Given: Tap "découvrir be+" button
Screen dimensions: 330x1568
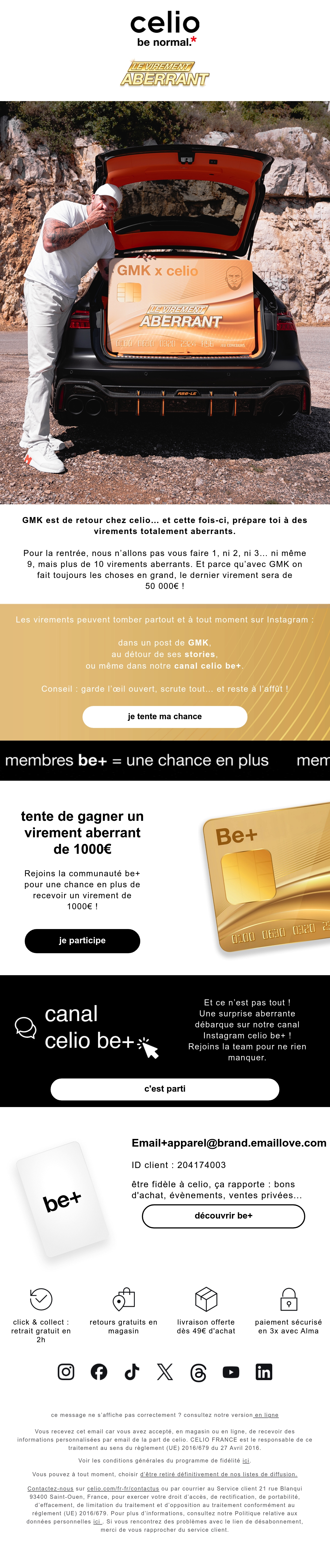Looking at the screenshot, I should [x=224, y=1216].
